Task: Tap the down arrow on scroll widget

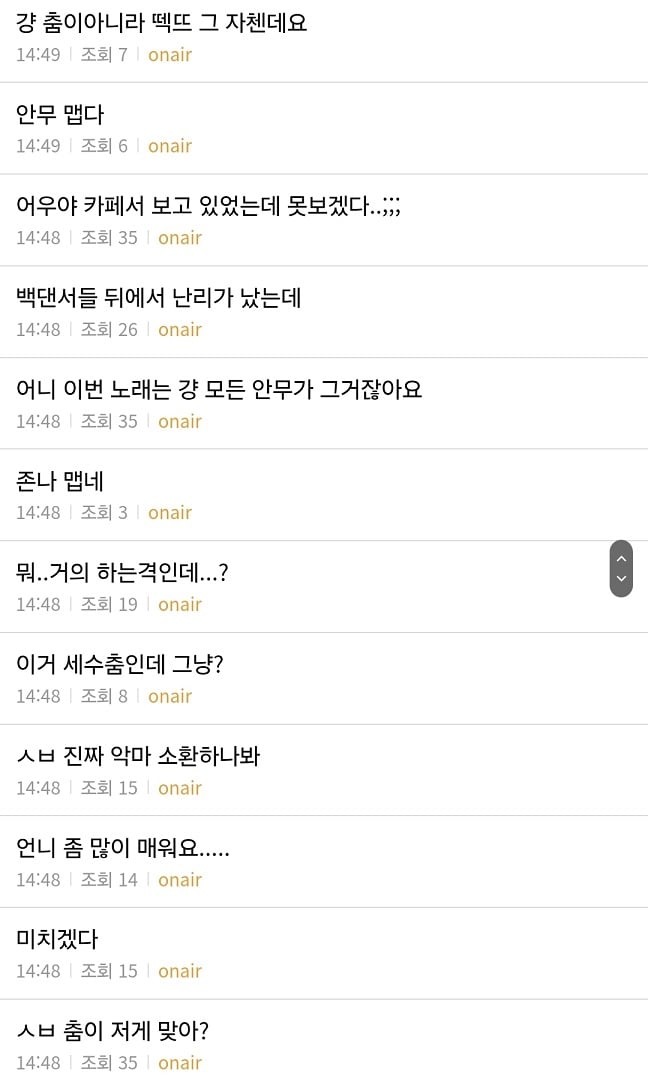Action: [x=621, y=579]
